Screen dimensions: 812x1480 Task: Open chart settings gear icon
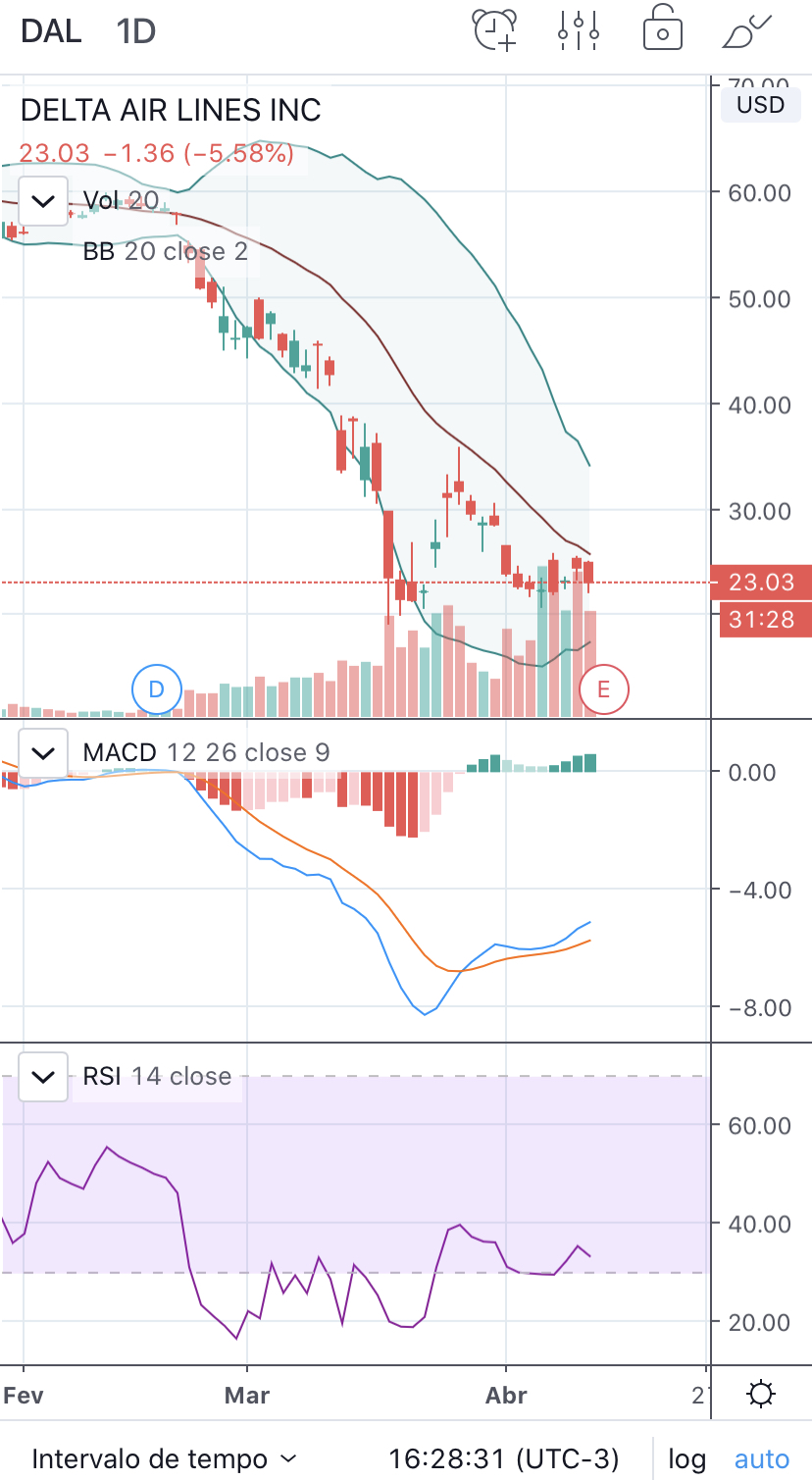click(761, 1394)
